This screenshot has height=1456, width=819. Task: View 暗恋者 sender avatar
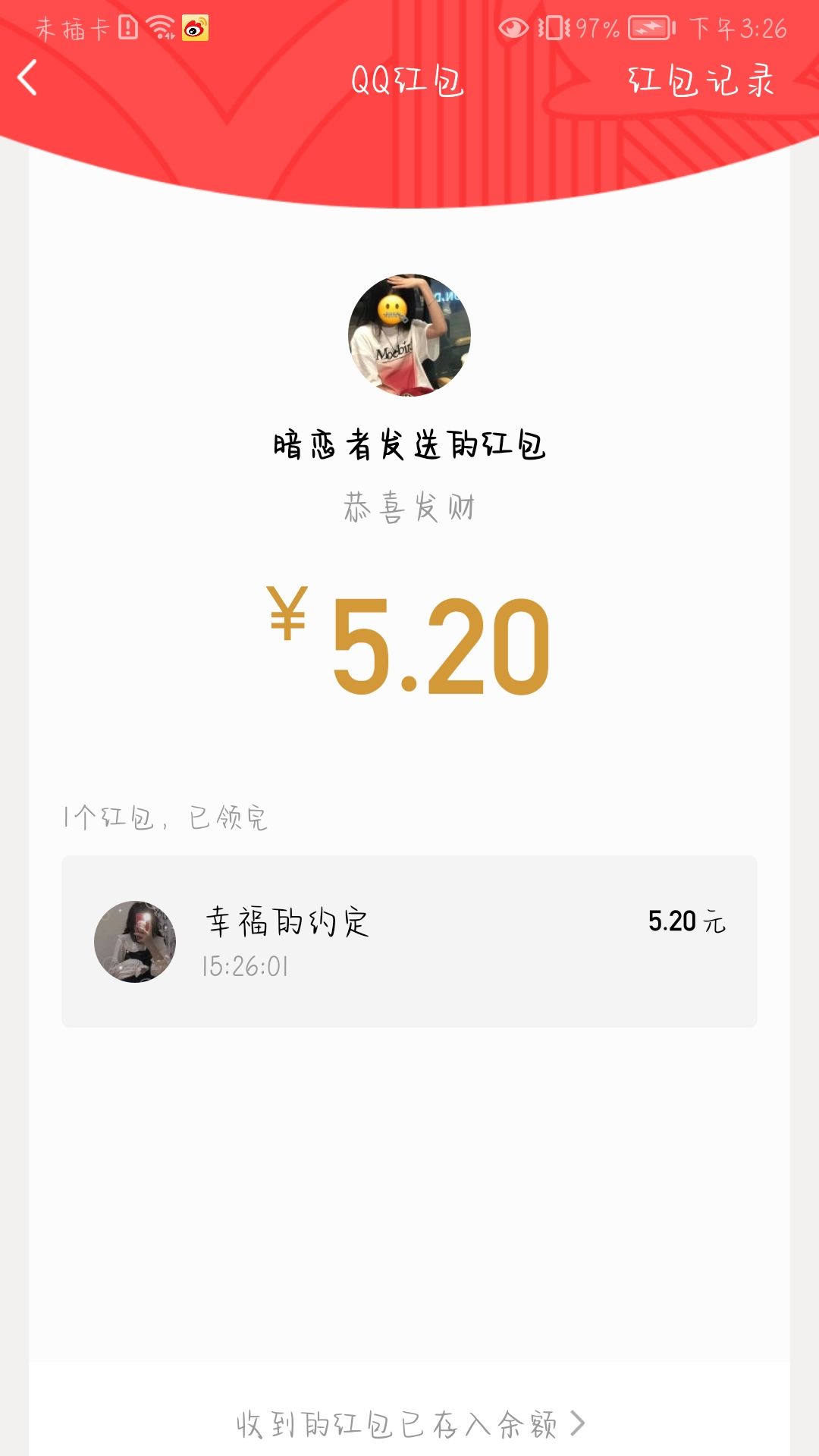click(409, 335)
